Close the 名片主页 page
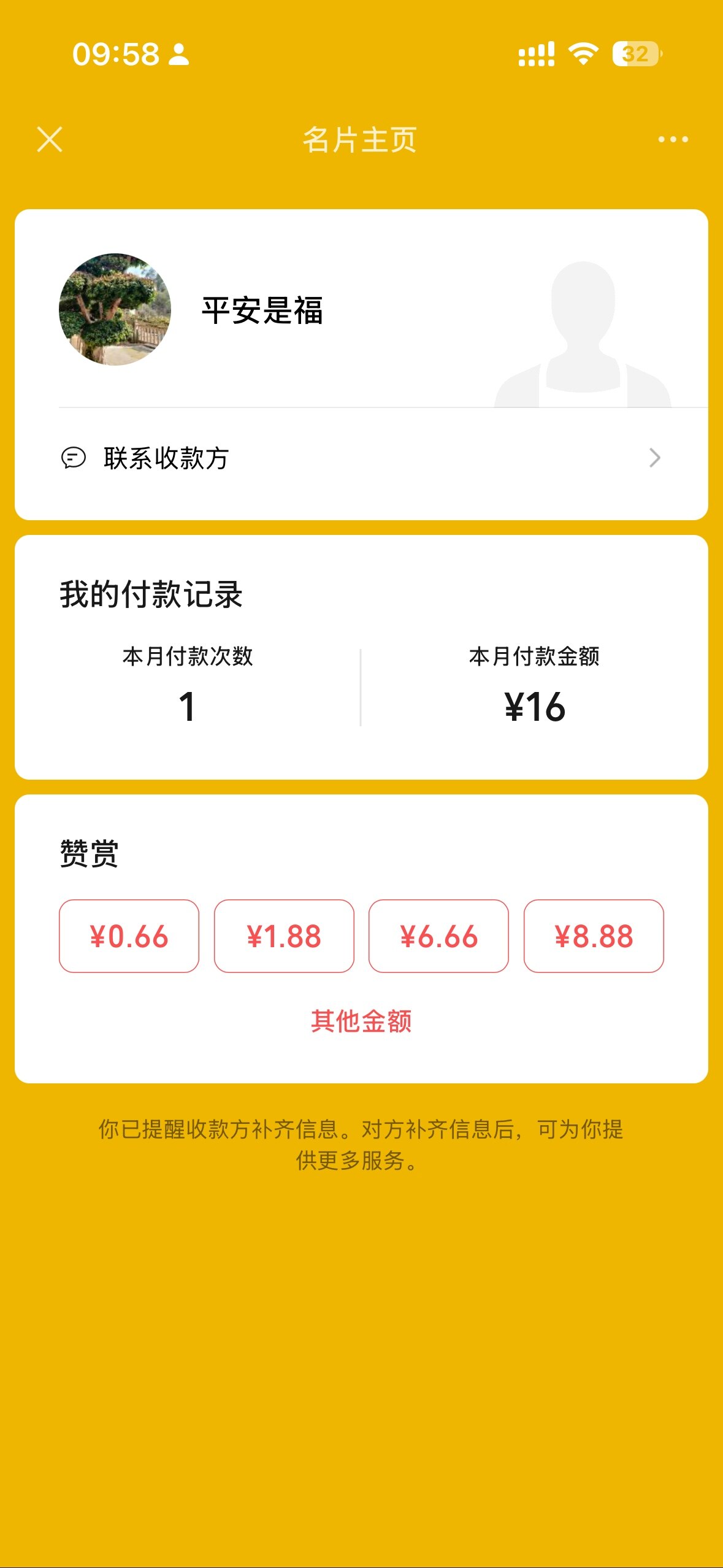The height and width of the screenshot is (1568, 723). click(50, 139)
